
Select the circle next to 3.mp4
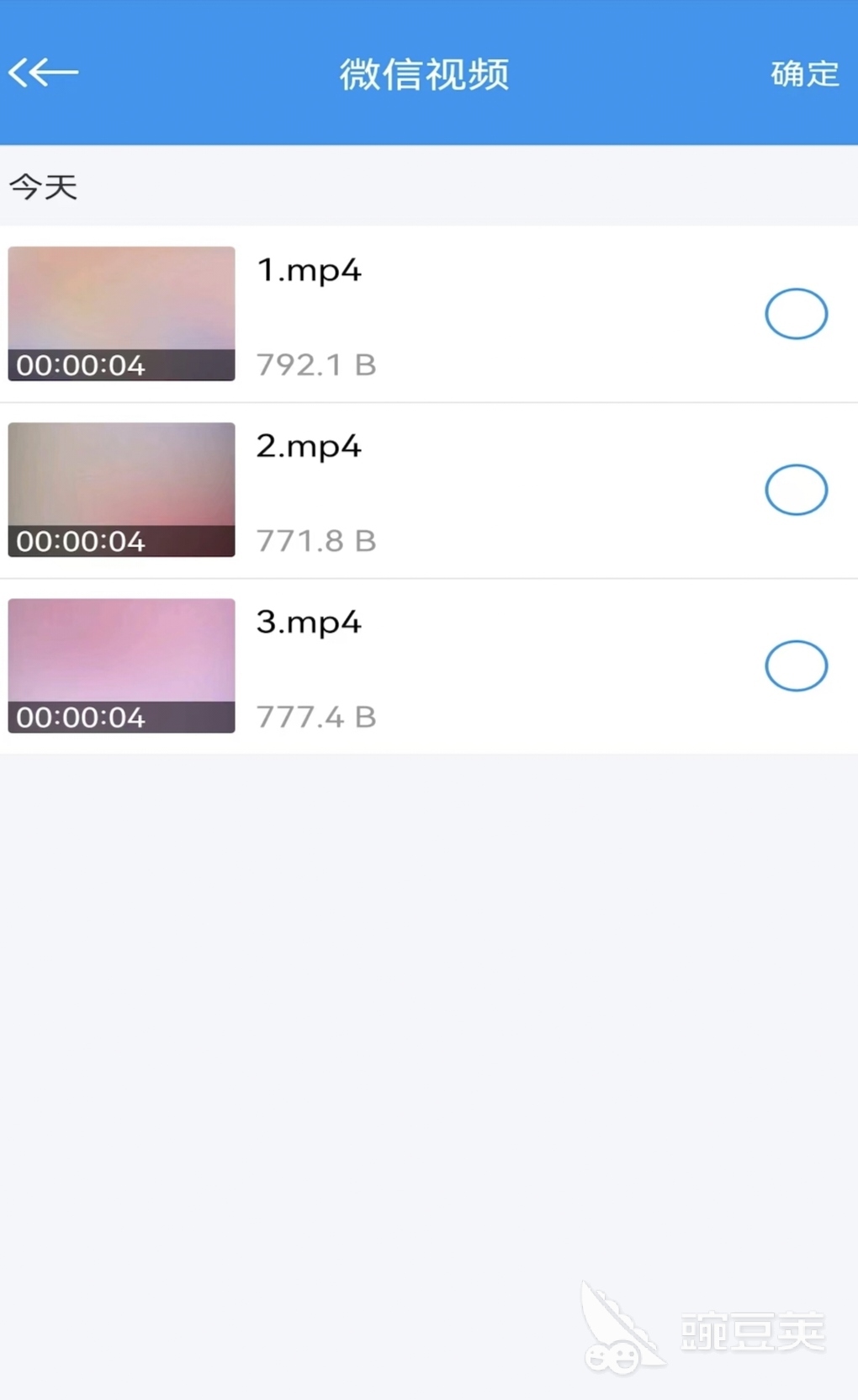[796, 666]
